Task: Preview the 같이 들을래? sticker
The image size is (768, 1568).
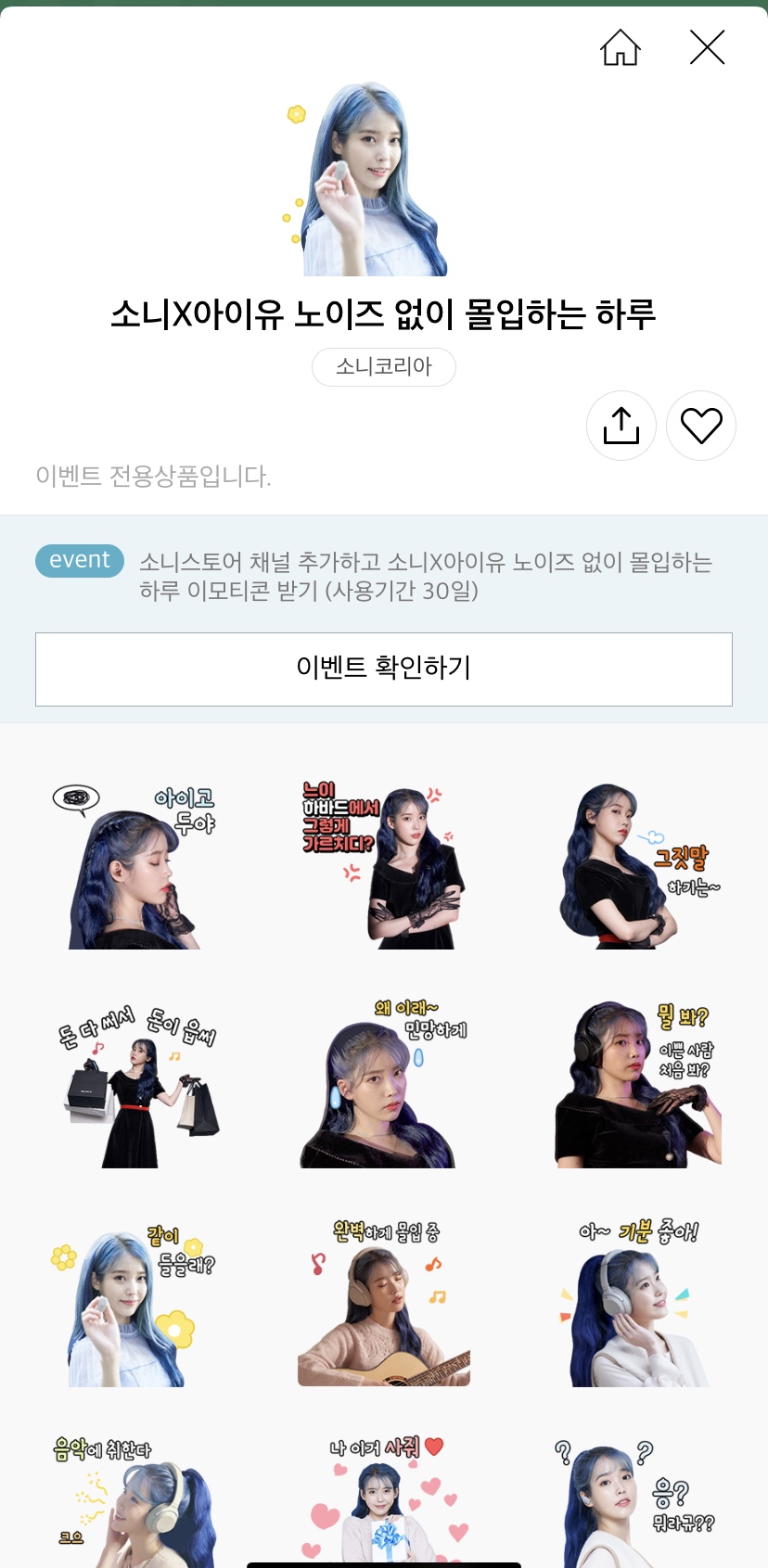Action: 134,1303
